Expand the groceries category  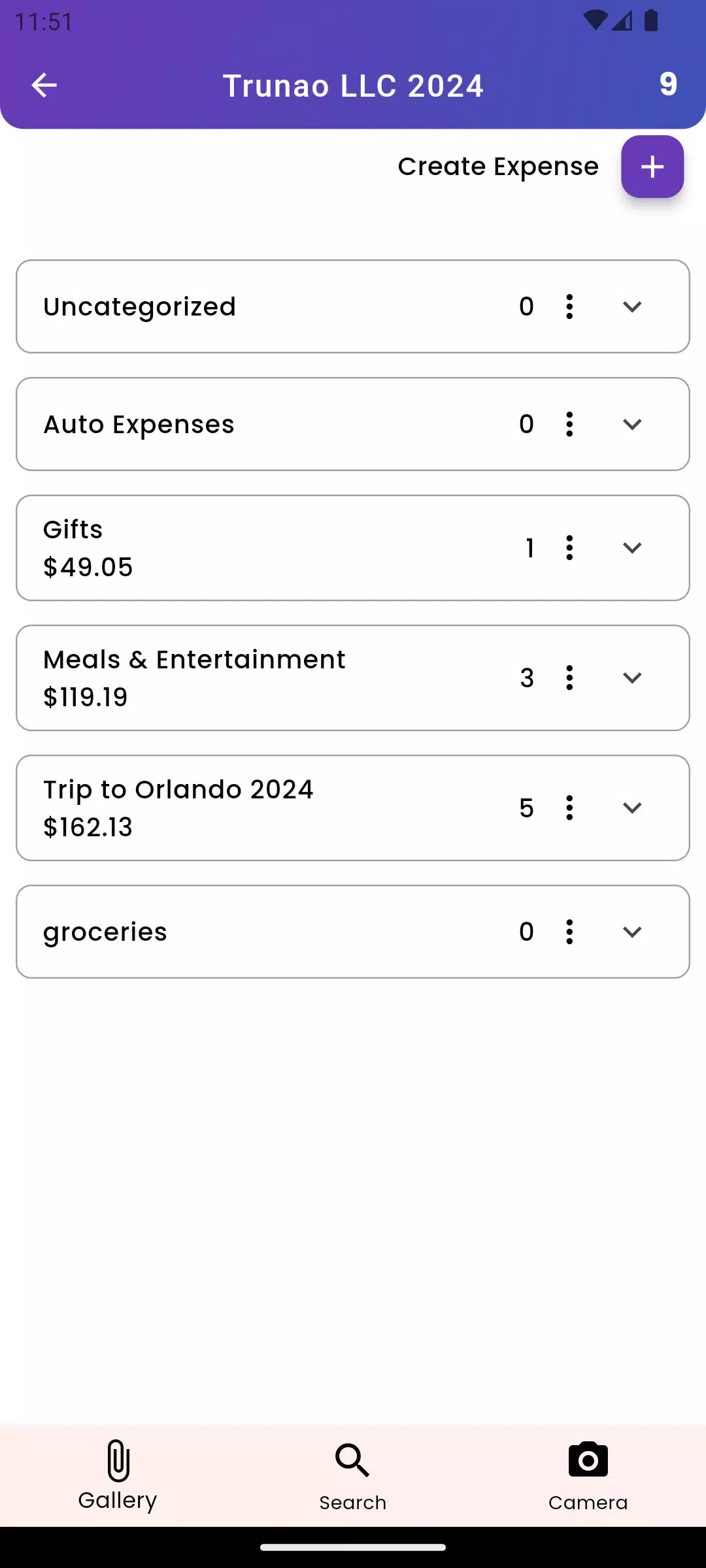[632, 932]
